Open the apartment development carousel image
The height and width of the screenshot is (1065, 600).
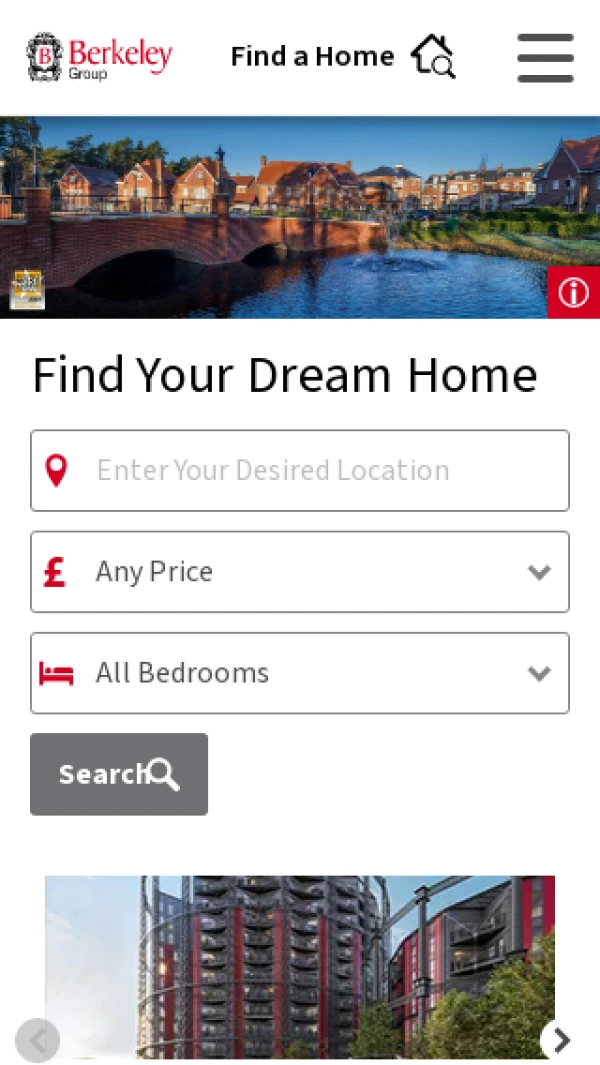point(300,965)
